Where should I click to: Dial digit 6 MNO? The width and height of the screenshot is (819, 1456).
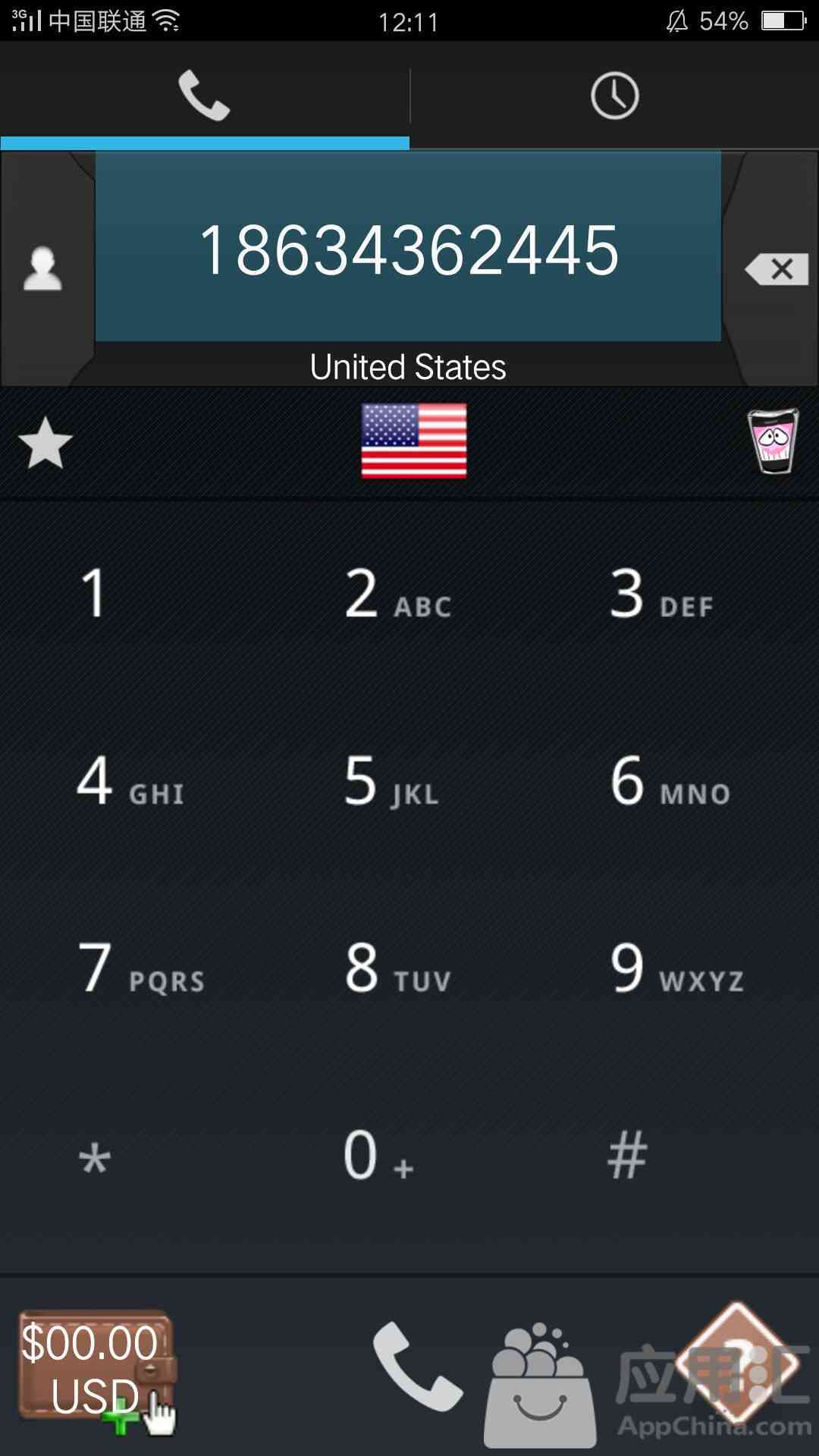(669, 781)
